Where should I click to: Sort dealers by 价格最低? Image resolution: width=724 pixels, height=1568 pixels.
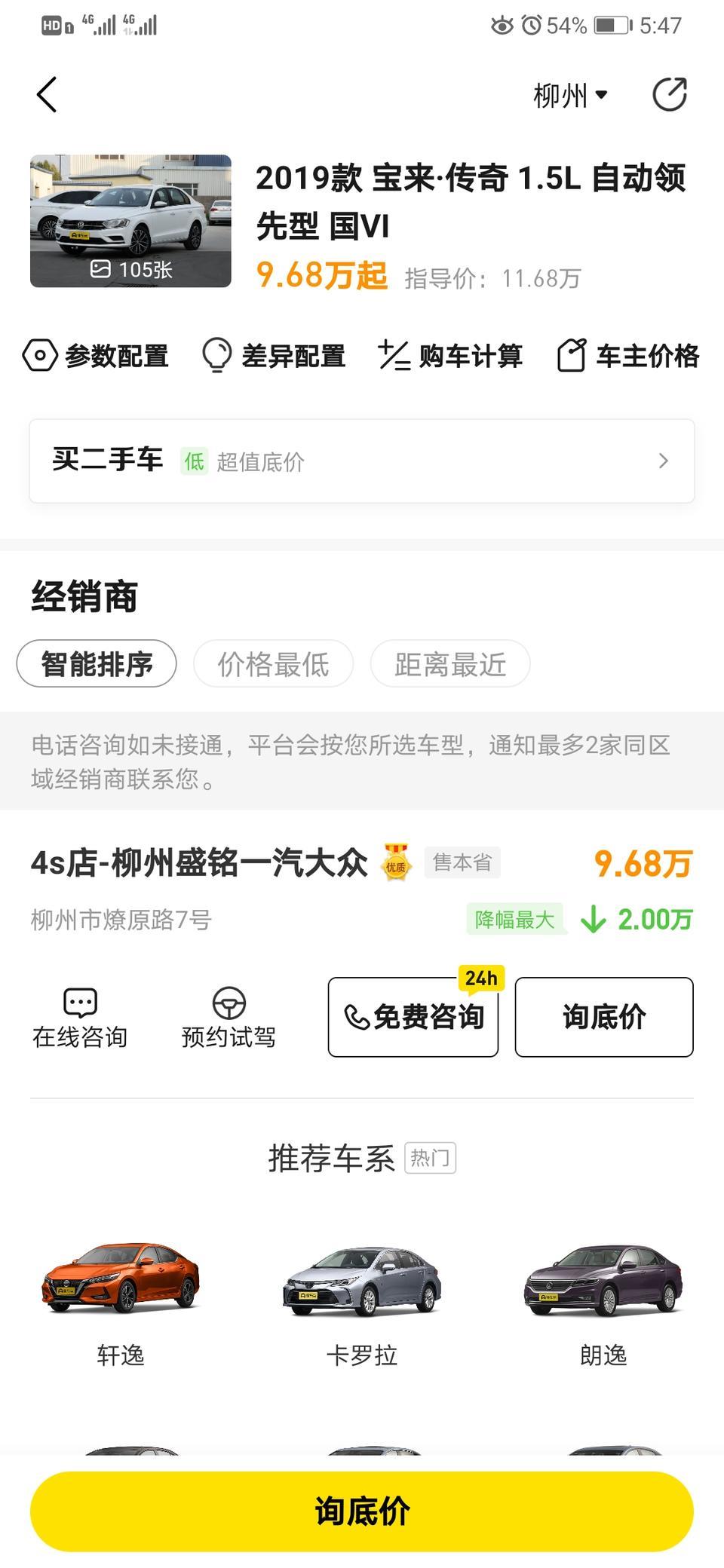click(x=273, y=664)
